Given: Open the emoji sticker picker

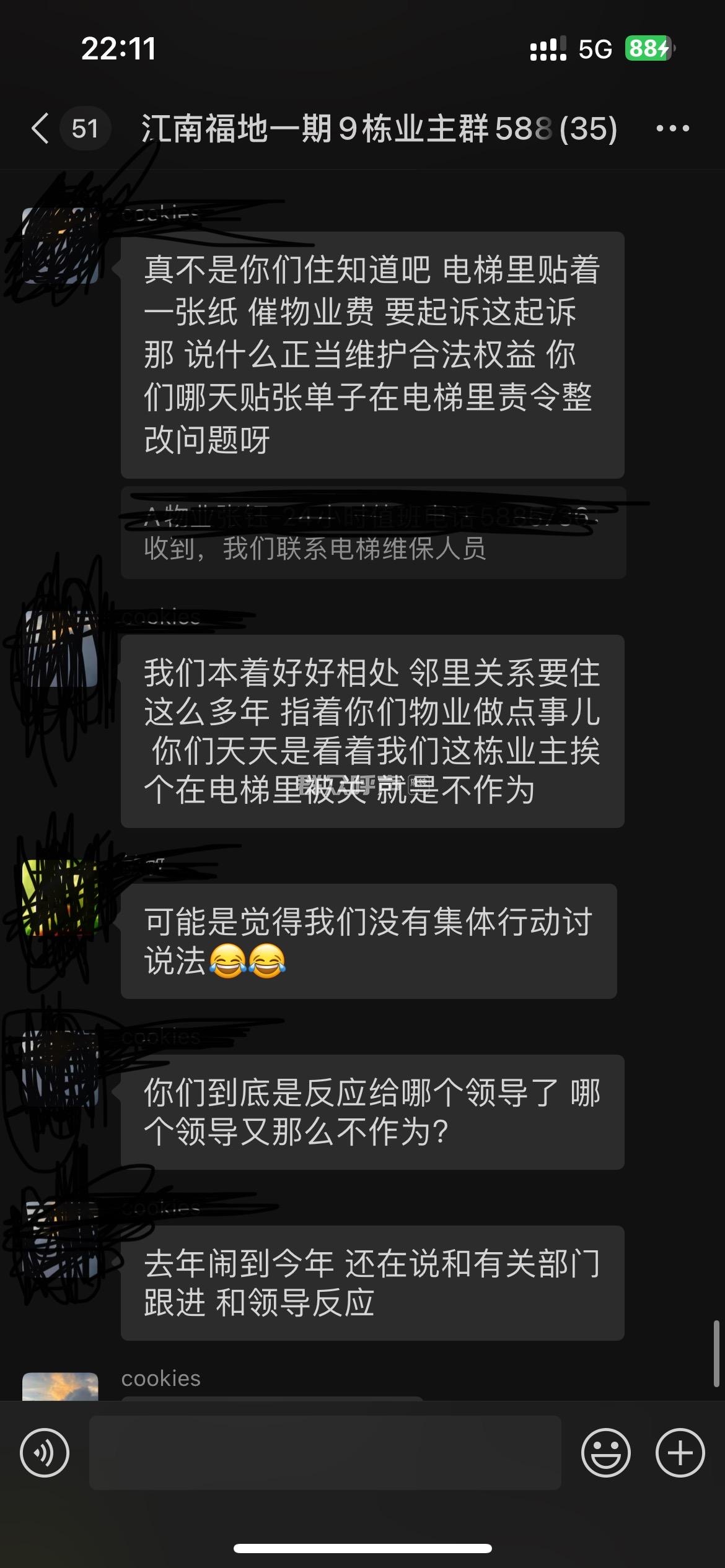Looking at the screenshot, I should [x=605, y=1452].
